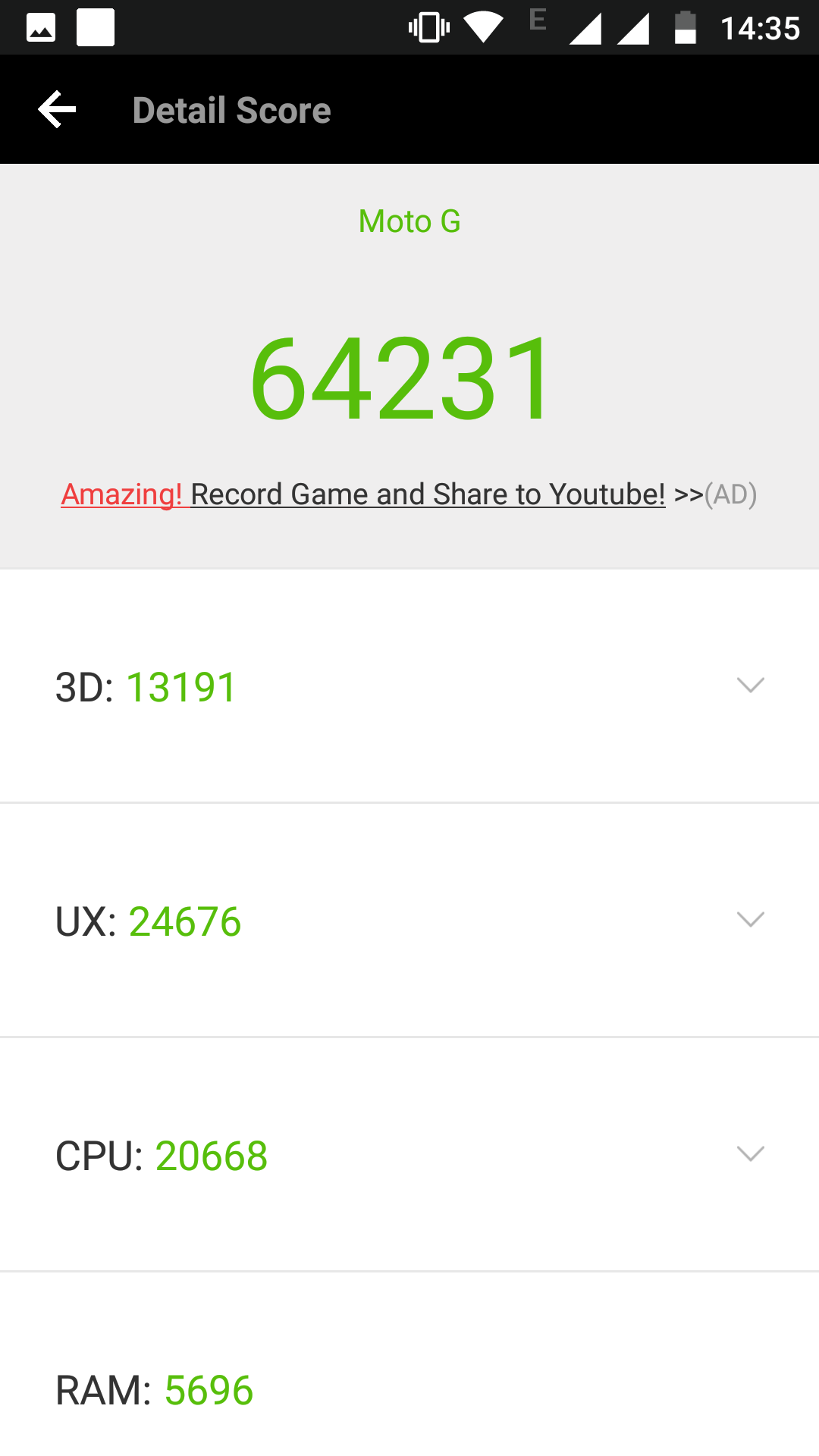Expand the CPU score section

[x=409, y=1155]
